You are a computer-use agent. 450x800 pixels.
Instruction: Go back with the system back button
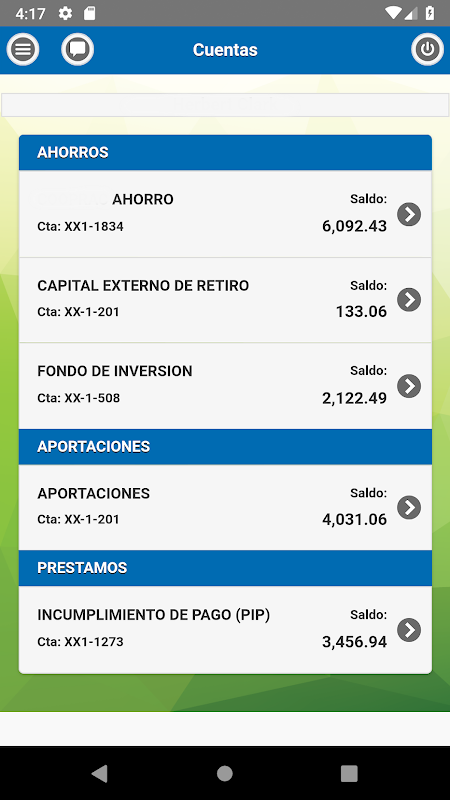99,773
